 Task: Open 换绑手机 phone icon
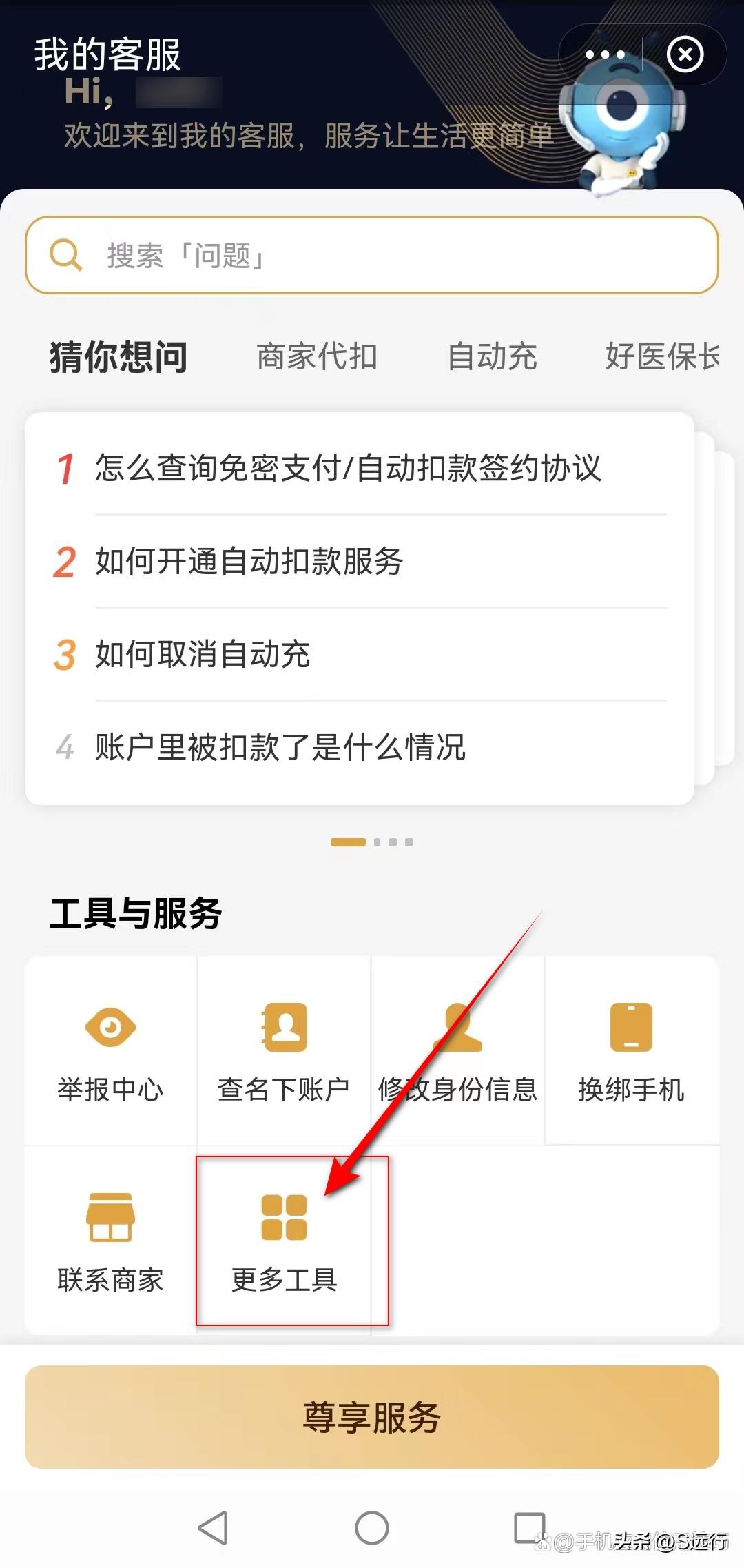630,1027
